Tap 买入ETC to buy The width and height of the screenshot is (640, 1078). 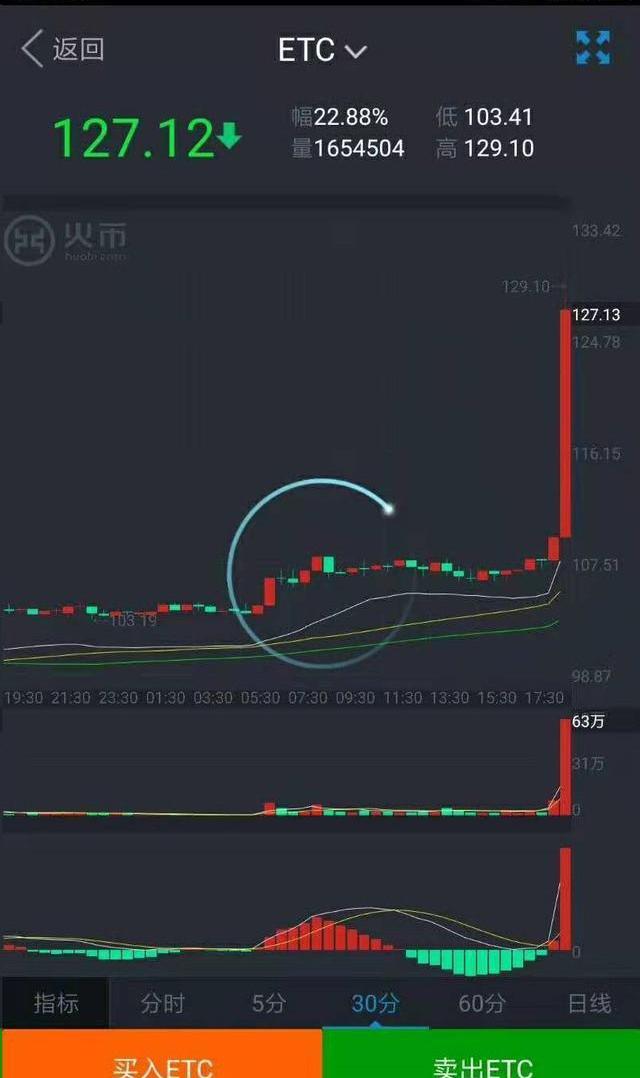click(161, 1058)
